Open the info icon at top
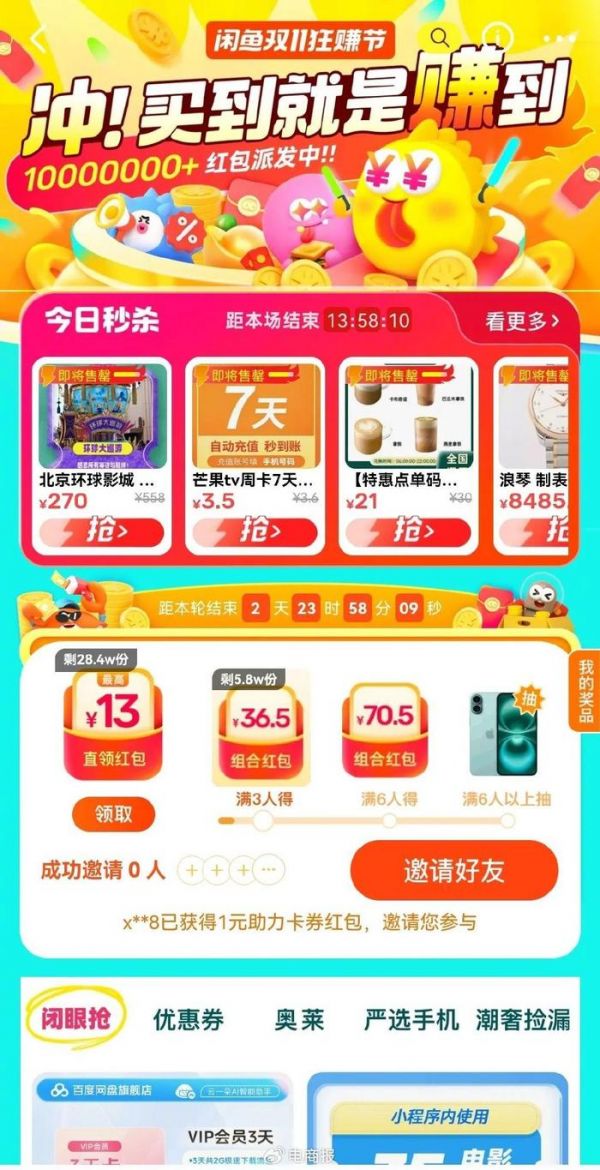 pyautogui.click(x=499, y=38)
